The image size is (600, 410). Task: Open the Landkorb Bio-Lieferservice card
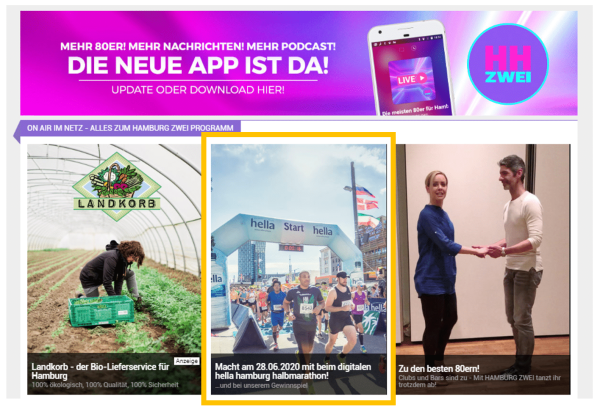[x=114, y=268]
